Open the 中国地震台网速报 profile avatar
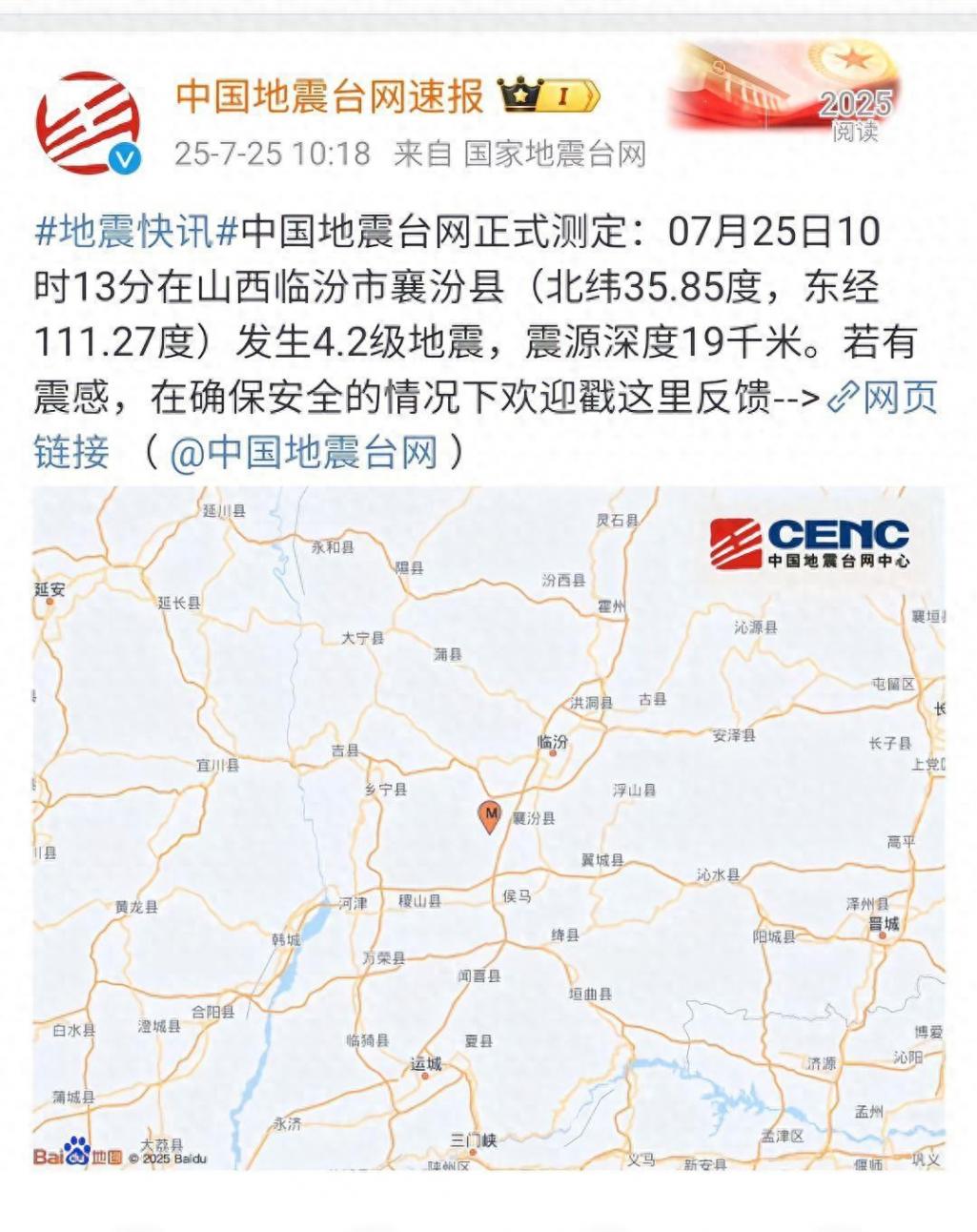This screenshot has height=1232, width=977. [88, 123]
